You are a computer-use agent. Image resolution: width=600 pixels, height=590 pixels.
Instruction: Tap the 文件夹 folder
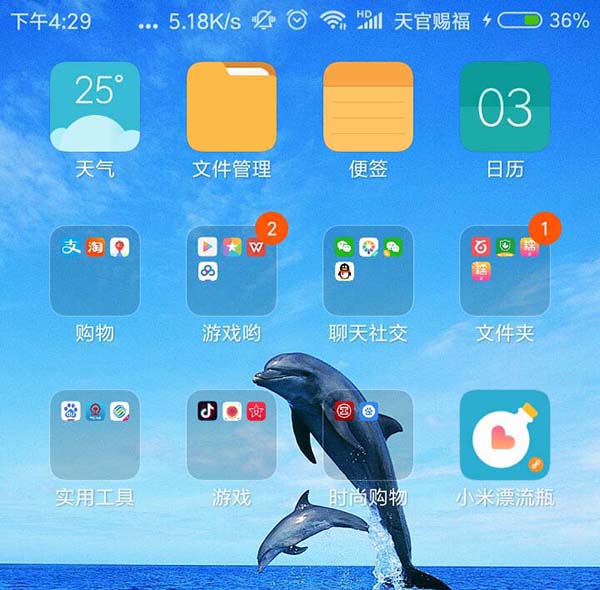(x=504, y=271)
